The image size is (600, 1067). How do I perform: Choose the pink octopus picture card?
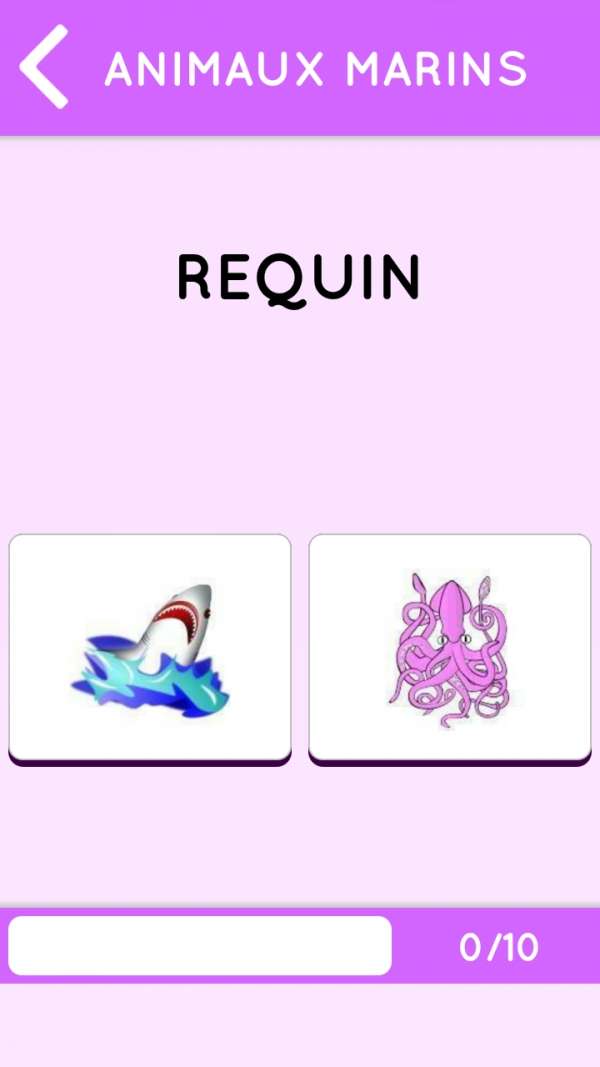450,648
